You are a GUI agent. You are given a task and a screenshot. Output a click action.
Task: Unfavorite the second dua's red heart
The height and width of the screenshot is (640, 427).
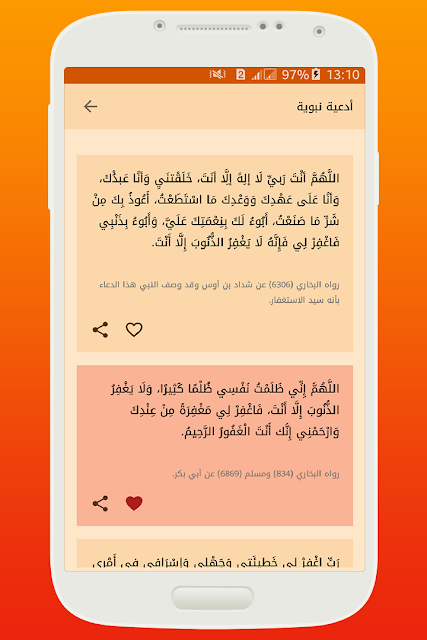click(x=134, y=503)
